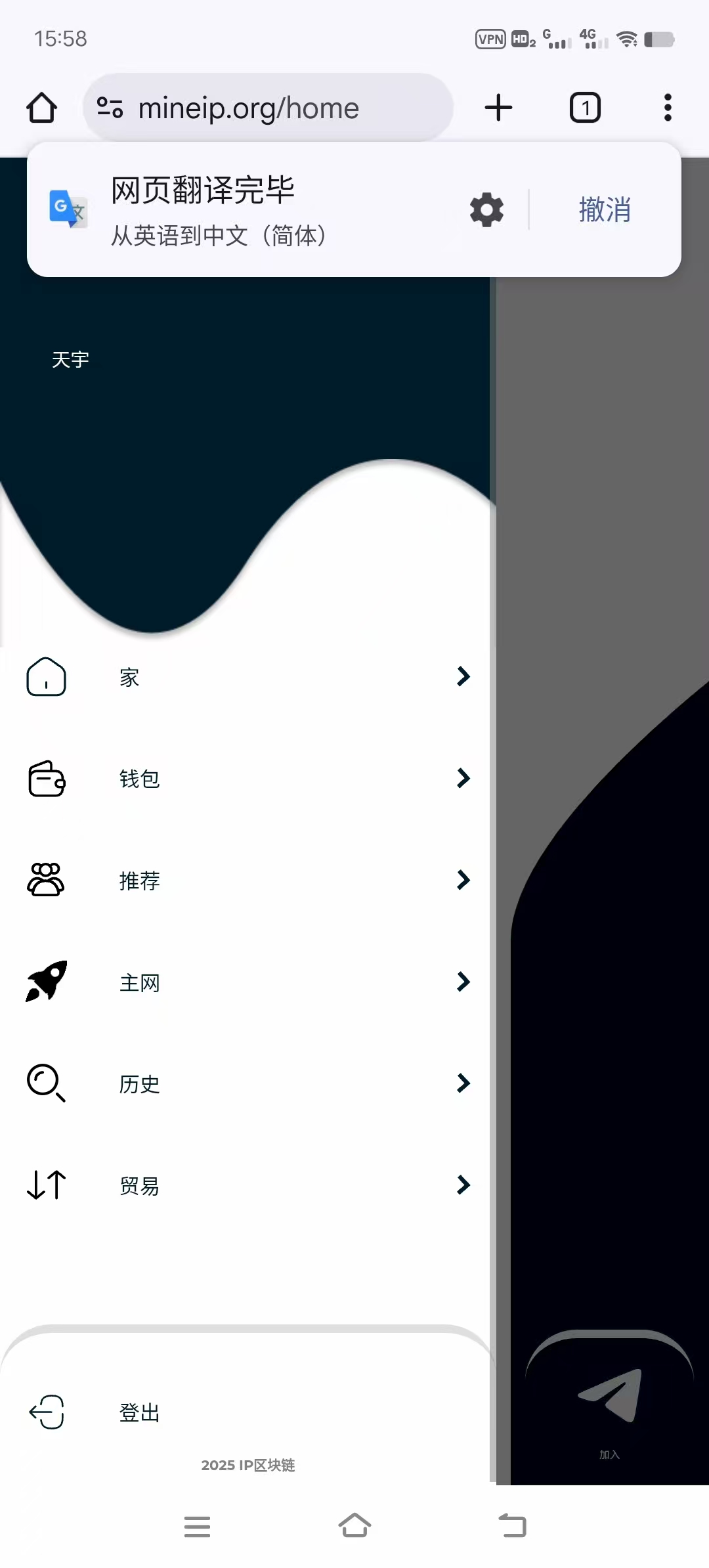Open the system recent apps button
This screenshot has width=709, height=1568.
tap(197, 1526)
